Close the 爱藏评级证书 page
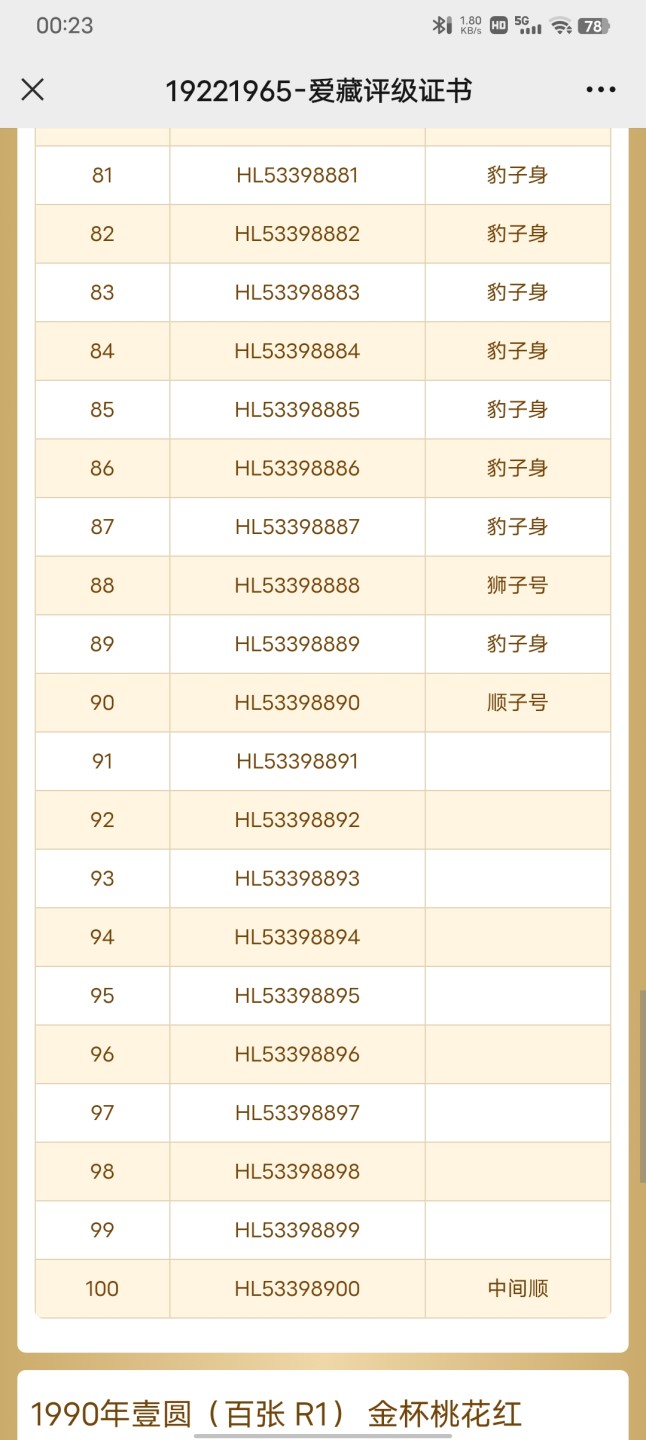This screenshot has height=1440, width=646. click(33, 90)
